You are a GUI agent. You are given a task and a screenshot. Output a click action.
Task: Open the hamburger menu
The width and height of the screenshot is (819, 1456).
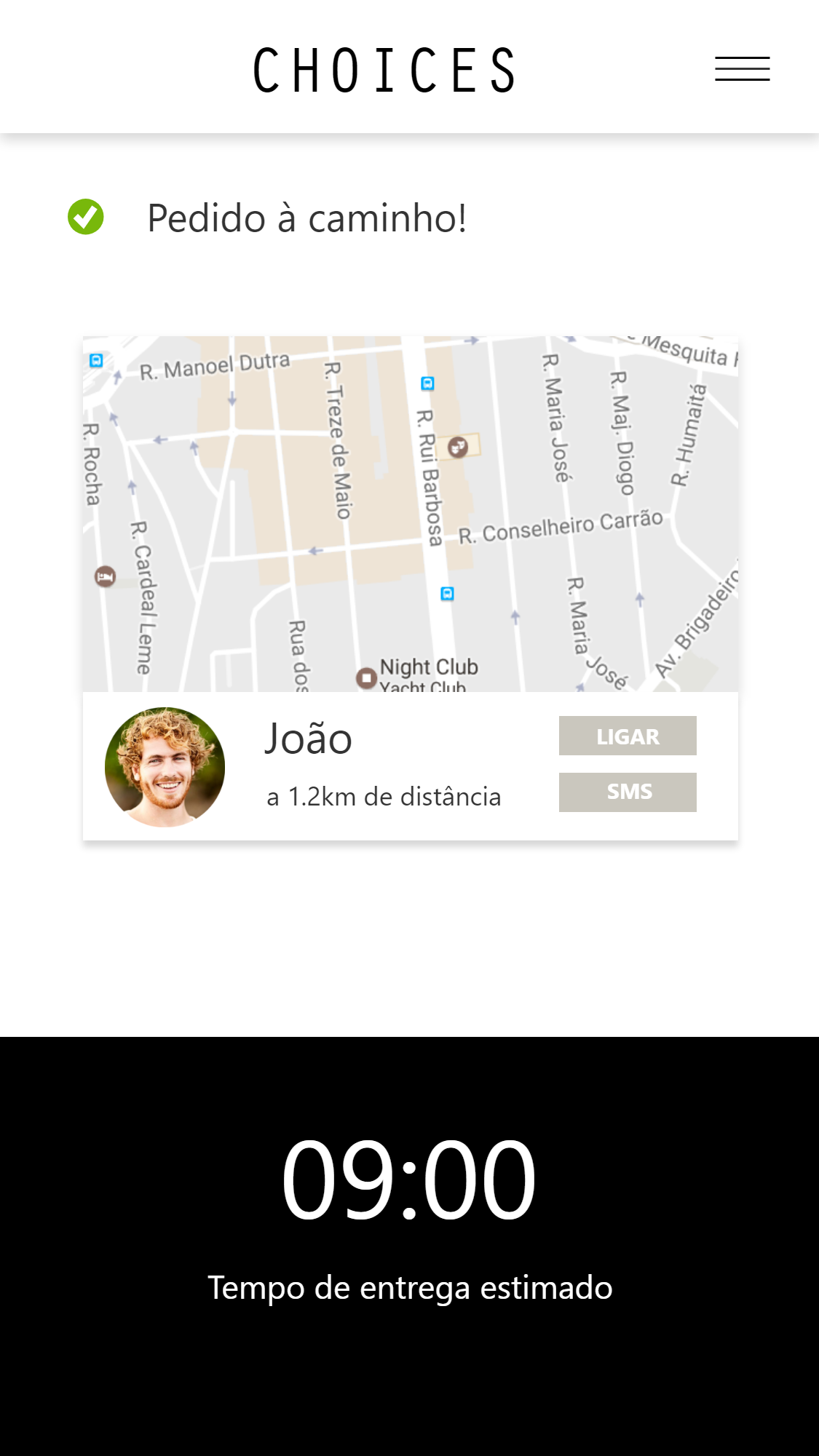coord(742,69)
